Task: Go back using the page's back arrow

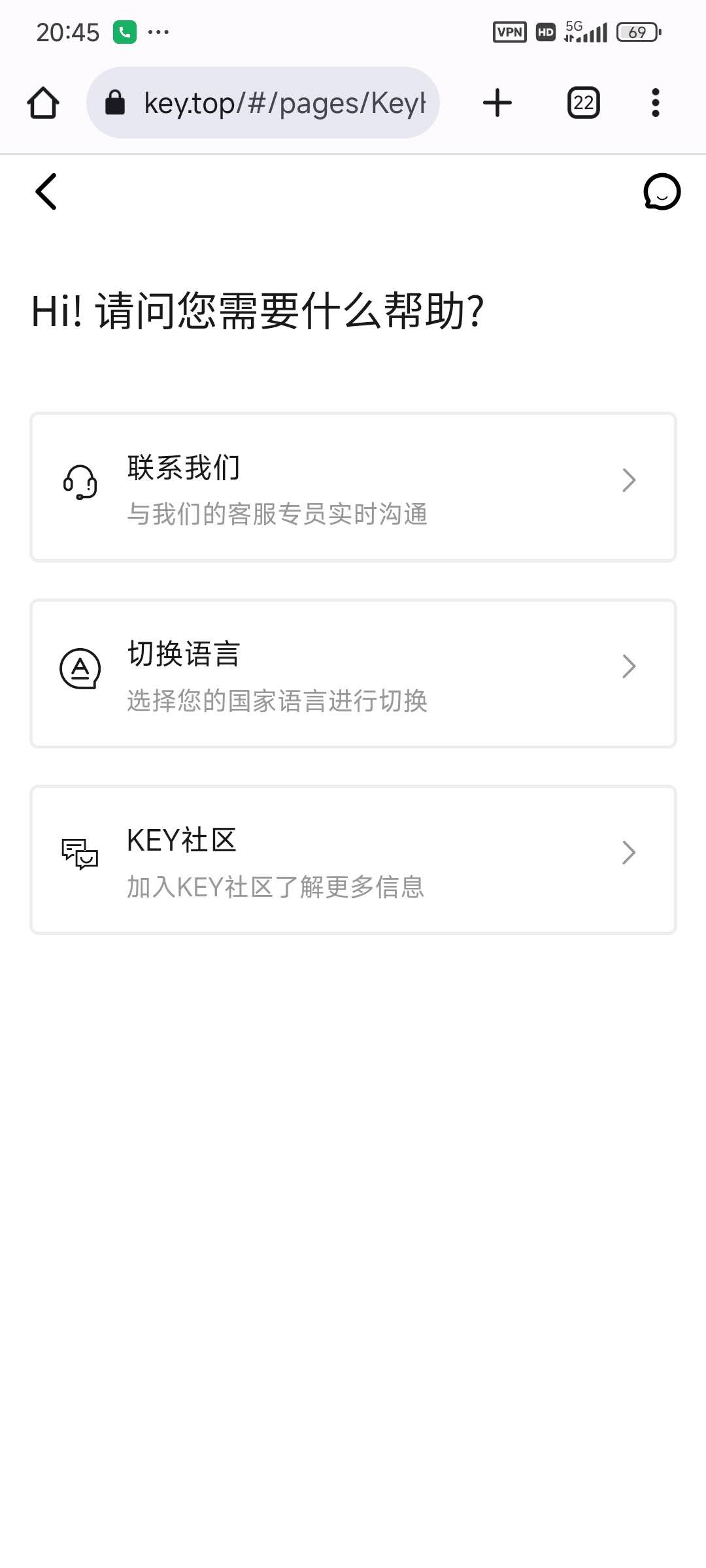Action: click(46, 191)
